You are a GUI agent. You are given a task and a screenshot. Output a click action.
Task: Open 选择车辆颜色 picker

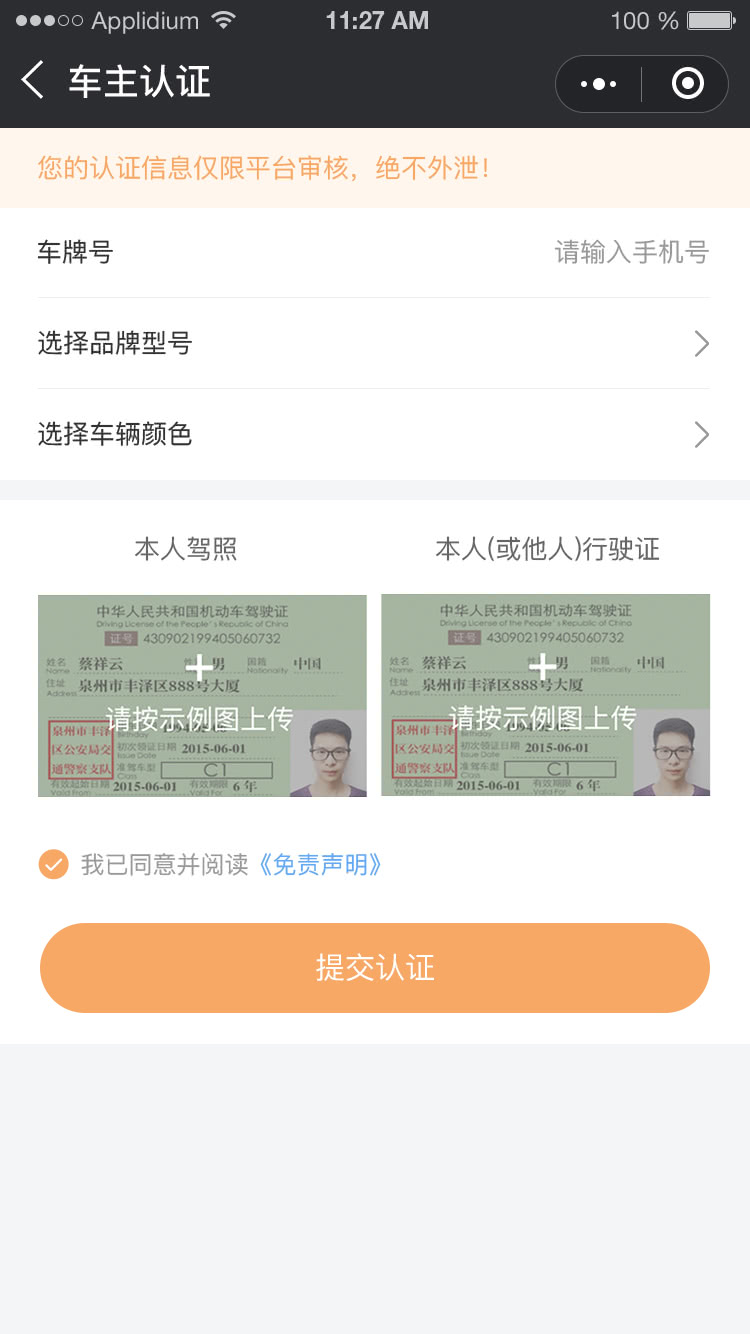374,435
